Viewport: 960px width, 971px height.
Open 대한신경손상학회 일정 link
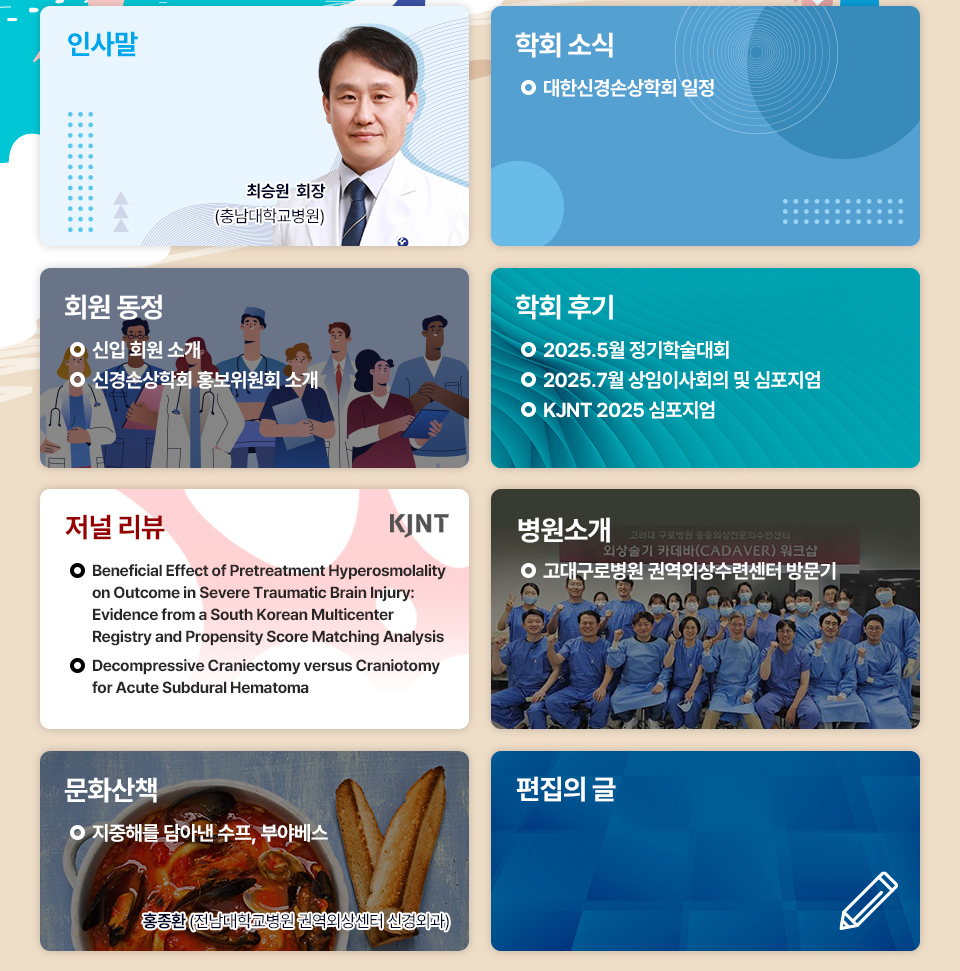(x=628, y=88)
